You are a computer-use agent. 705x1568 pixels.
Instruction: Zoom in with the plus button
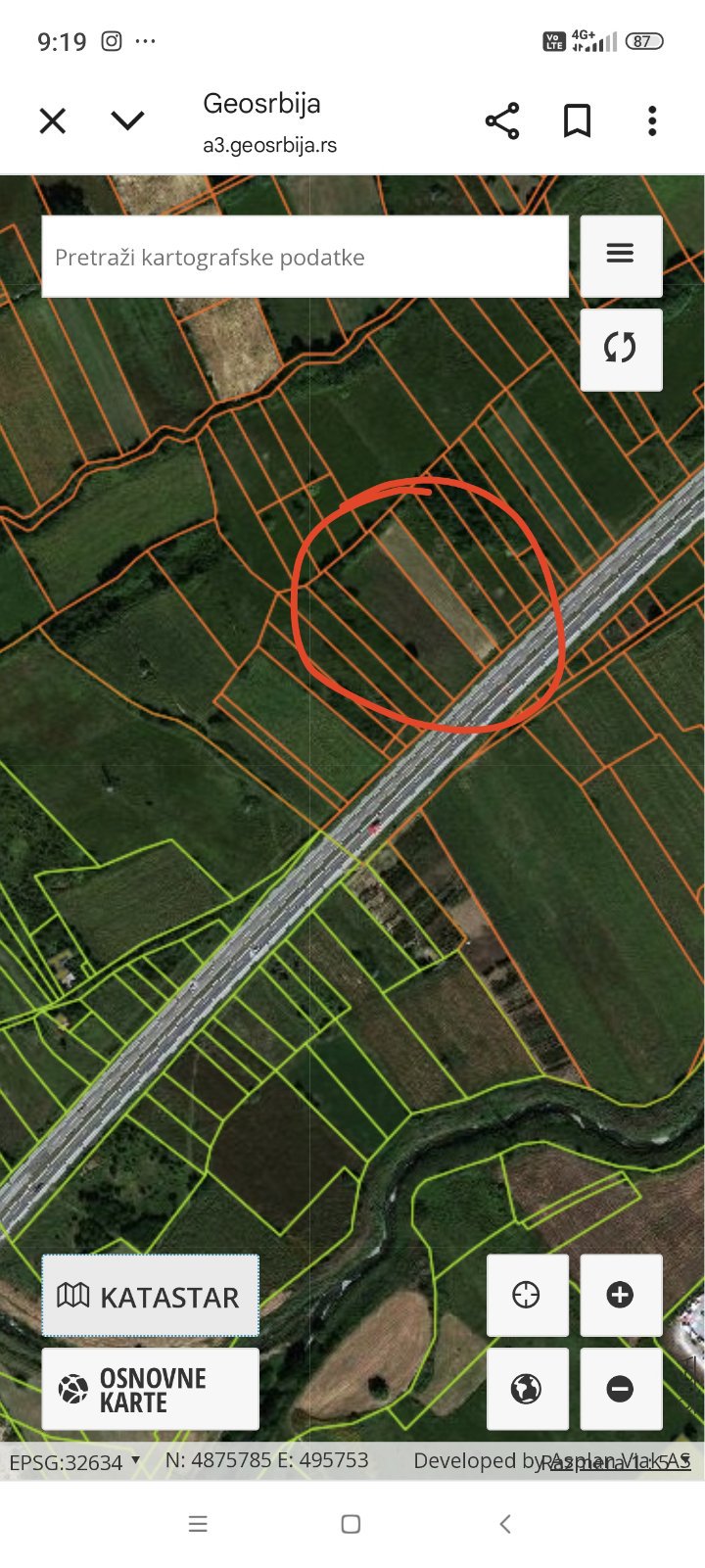[621, 1295]
